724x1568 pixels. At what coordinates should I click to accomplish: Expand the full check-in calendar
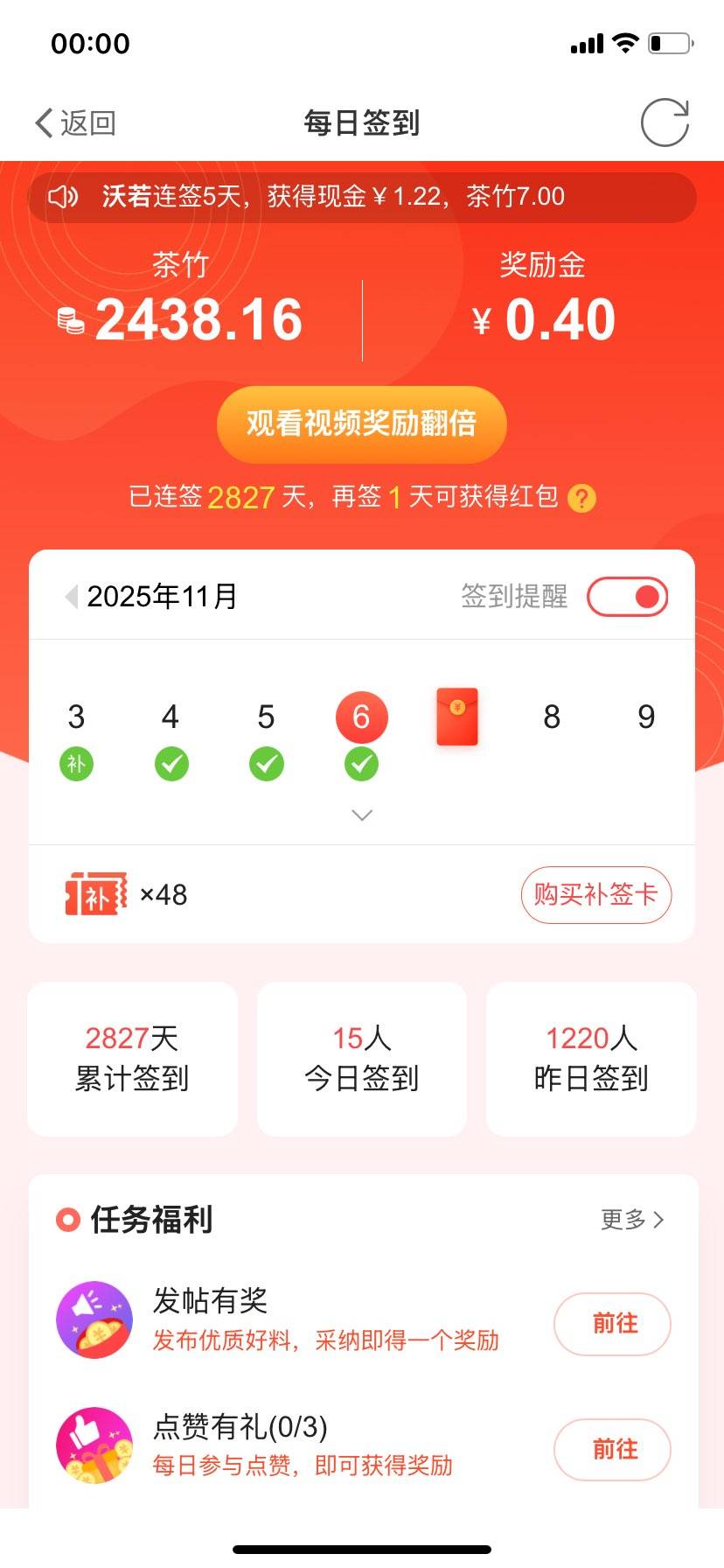tap(362, 815)
